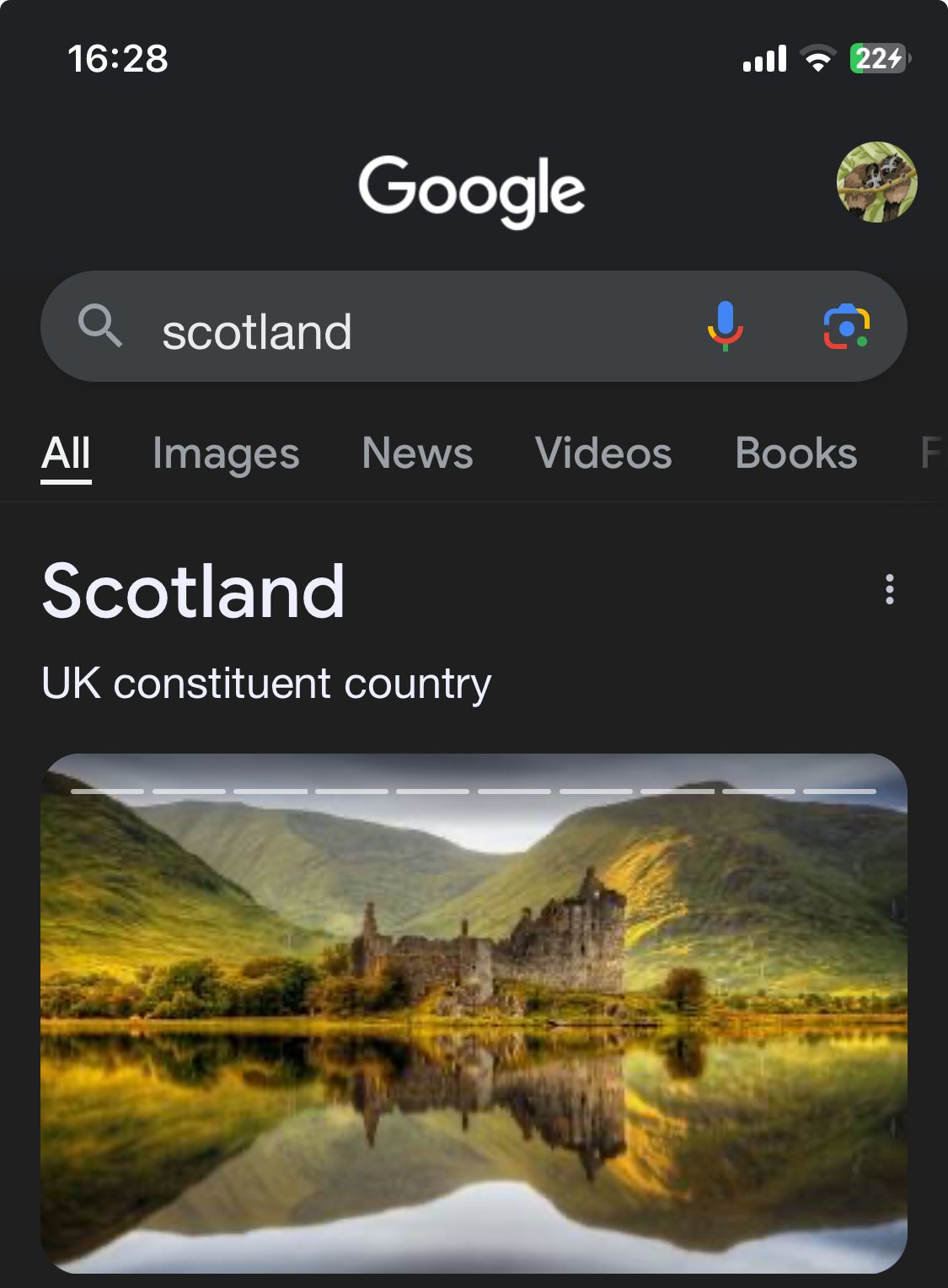Tap the Google logo to go home
Image resolution: width=948 pixels, height=1288 pixels.
[x=472, y=189]
